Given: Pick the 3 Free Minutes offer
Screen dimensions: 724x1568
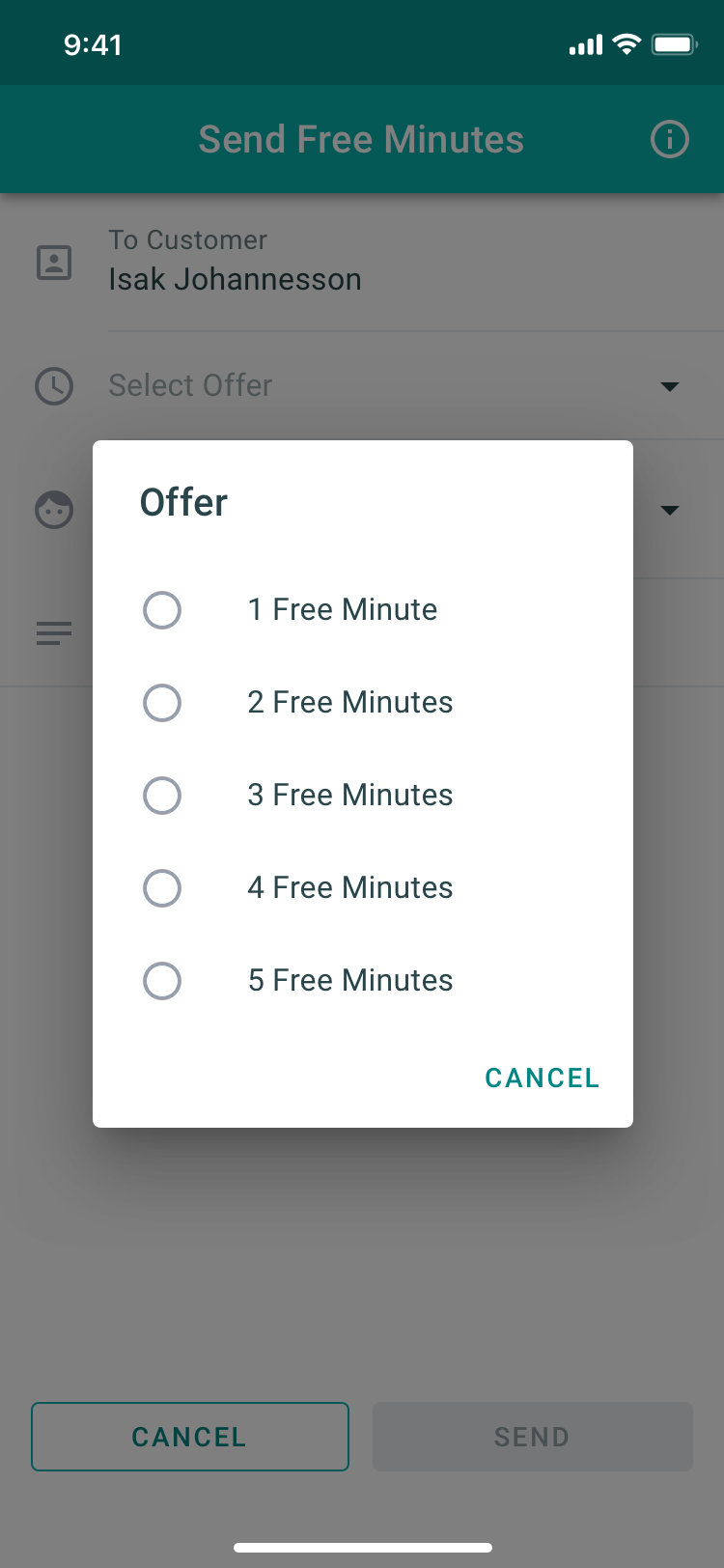Looking at the screenshot, I should click(363, 796).
